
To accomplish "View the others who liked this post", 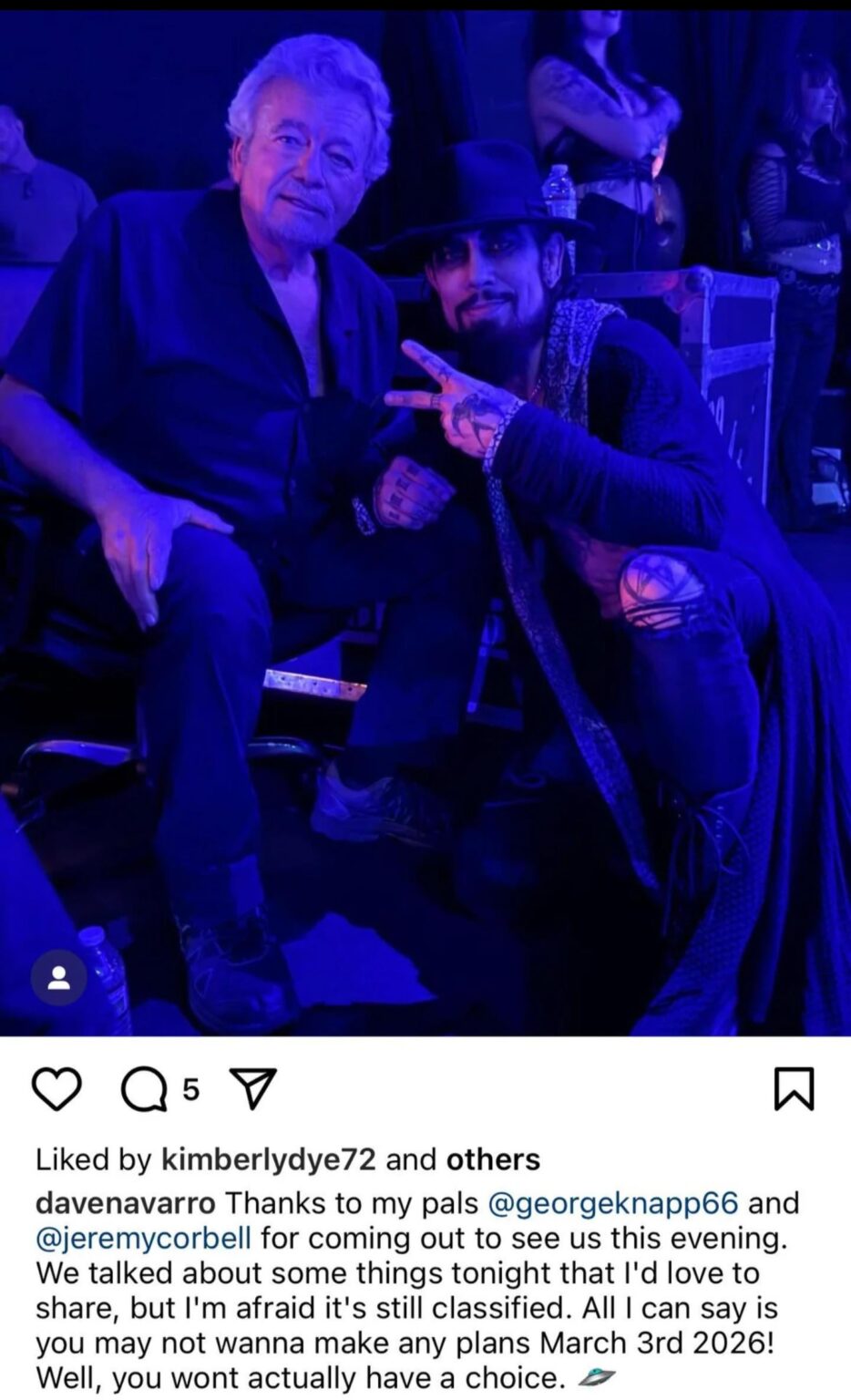I will coord(493,1158).
